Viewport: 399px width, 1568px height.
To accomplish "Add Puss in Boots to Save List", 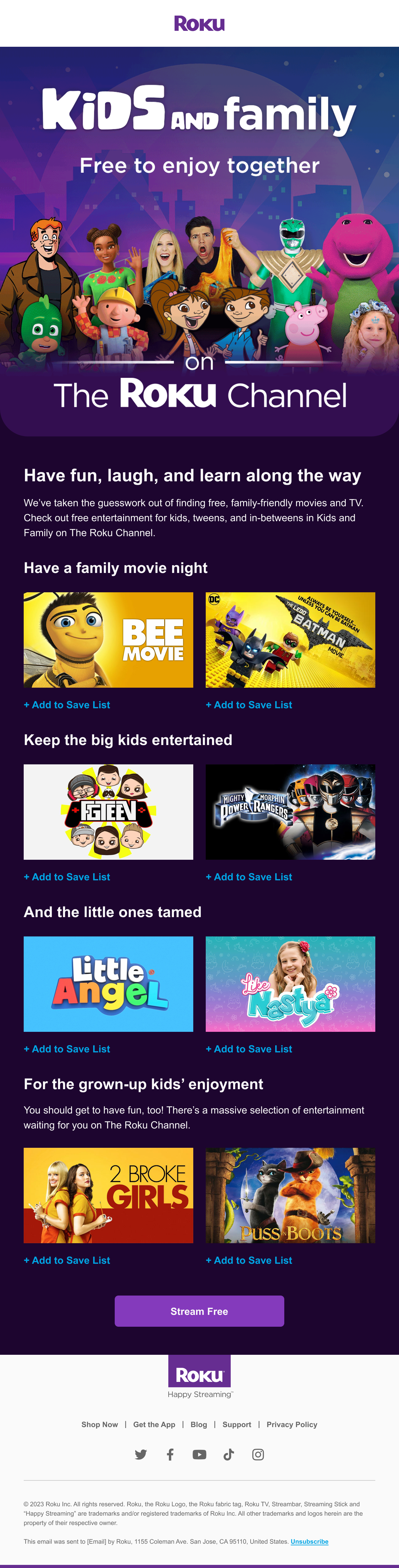I will (x=249, y=1261).
